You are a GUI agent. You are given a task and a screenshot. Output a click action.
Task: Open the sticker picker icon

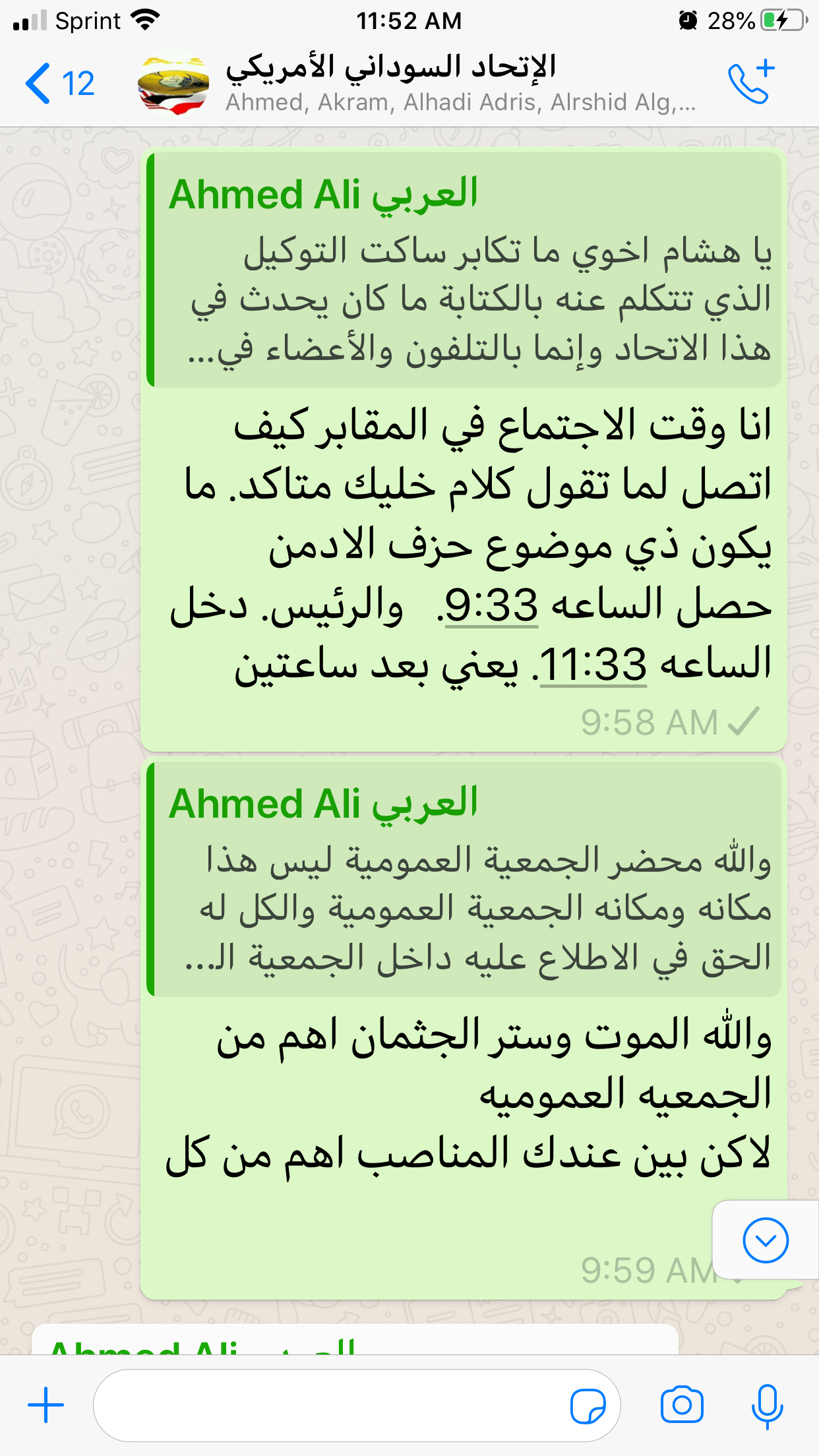coord(588,1406)
